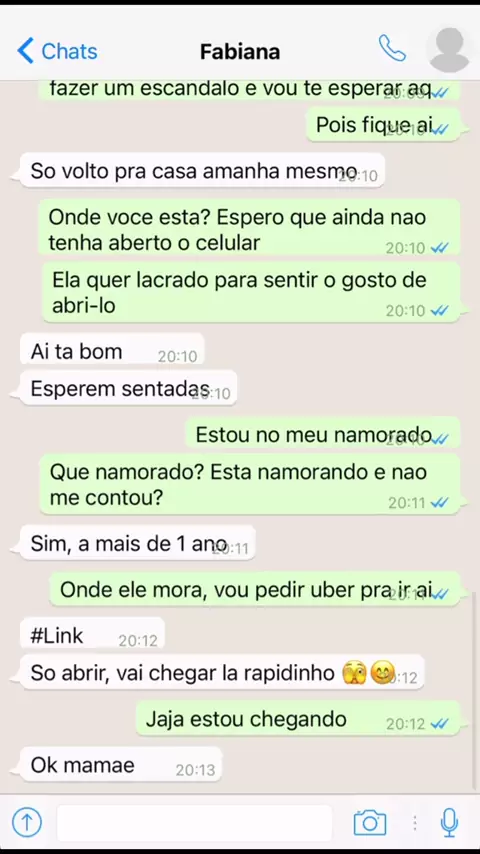The image size is (480, 854).
Task: Tap the attachment upload arrow icon
Action: tap(27, 822)
